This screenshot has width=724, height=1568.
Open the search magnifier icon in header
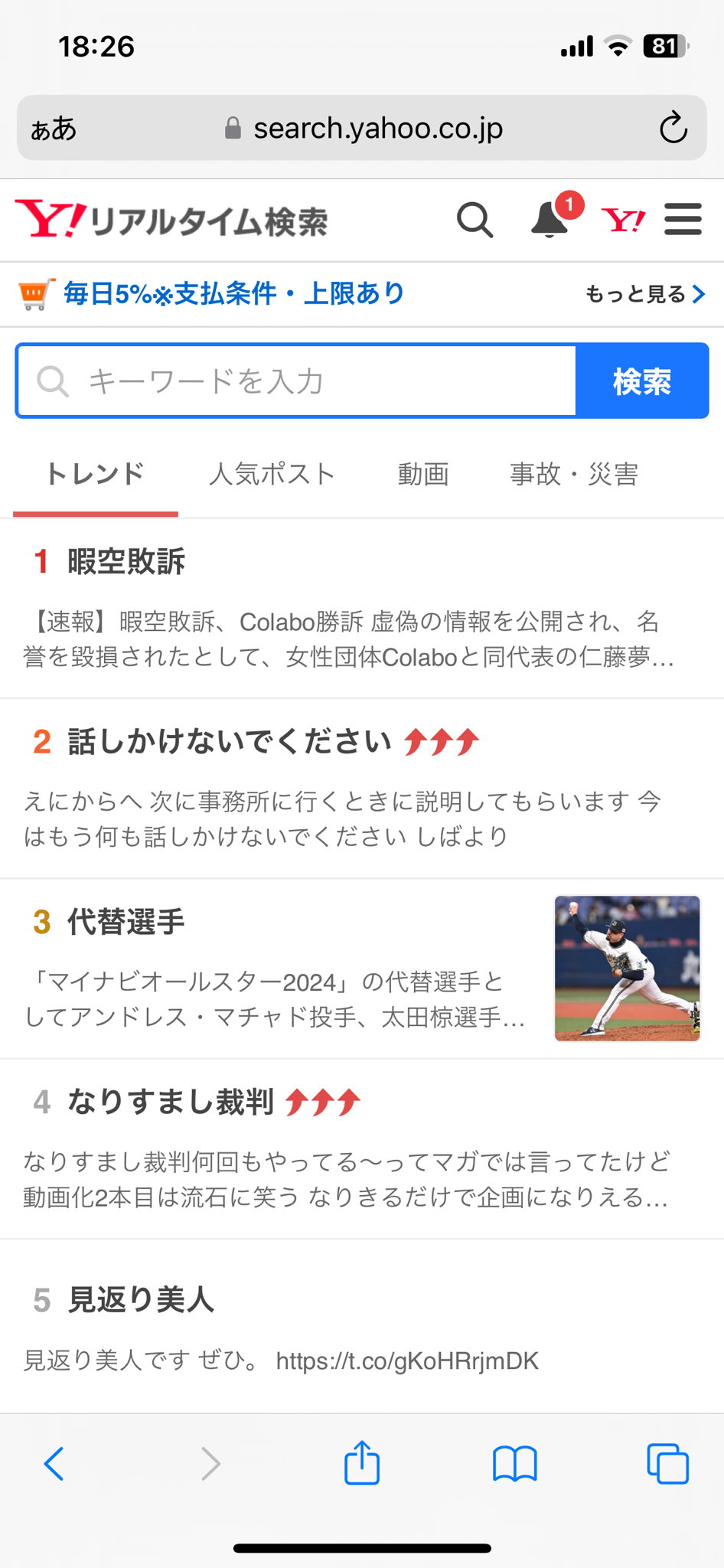[x=475, y=220]
